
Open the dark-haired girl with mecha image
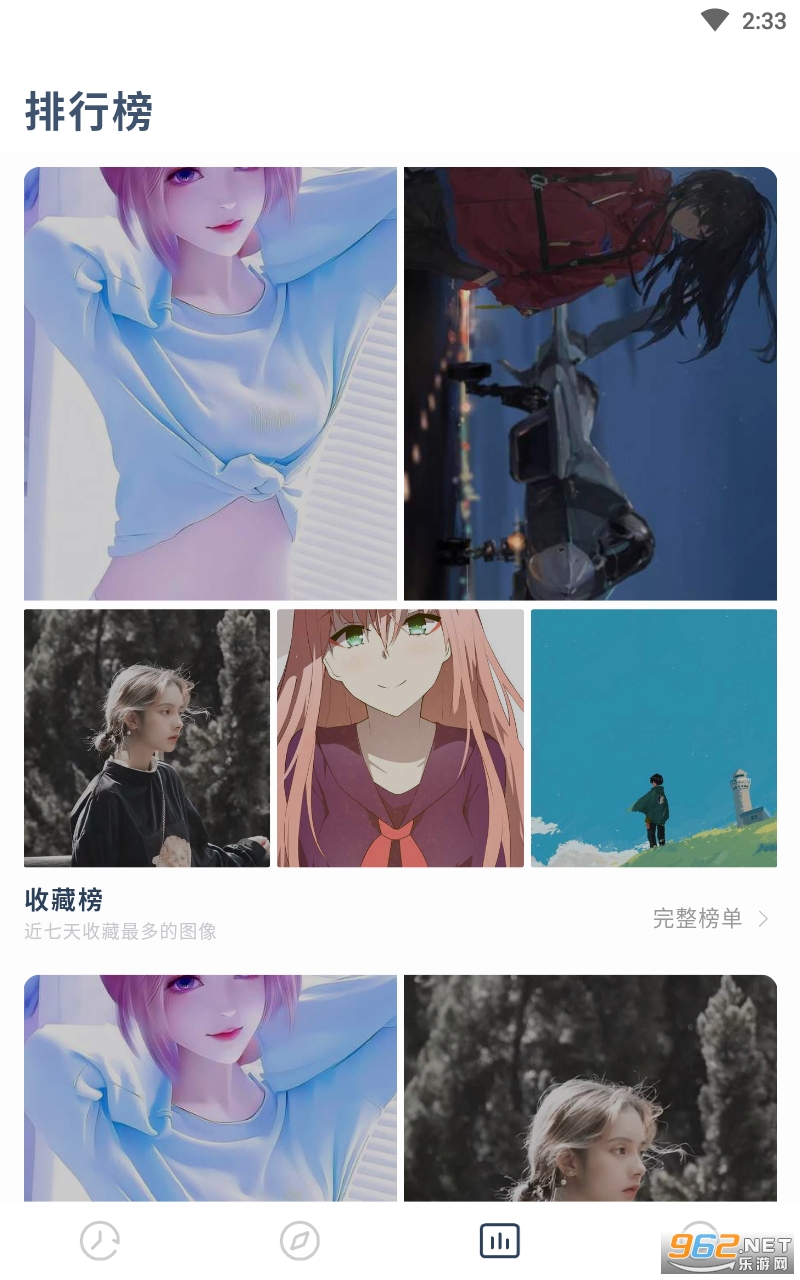[590, 384]
